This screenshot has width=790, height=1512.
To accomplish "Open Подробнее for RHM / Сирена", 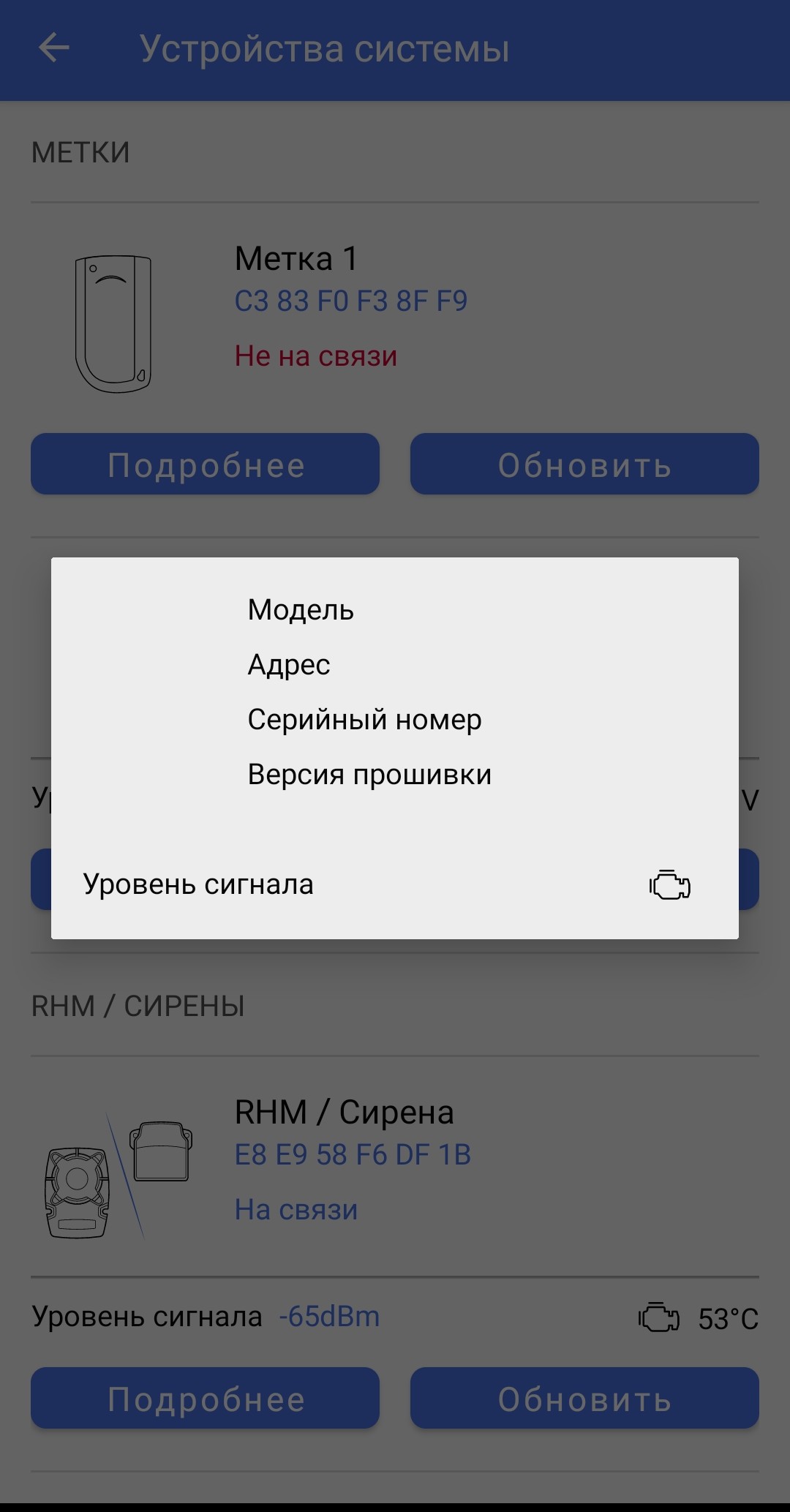I will click(205, 1399).
